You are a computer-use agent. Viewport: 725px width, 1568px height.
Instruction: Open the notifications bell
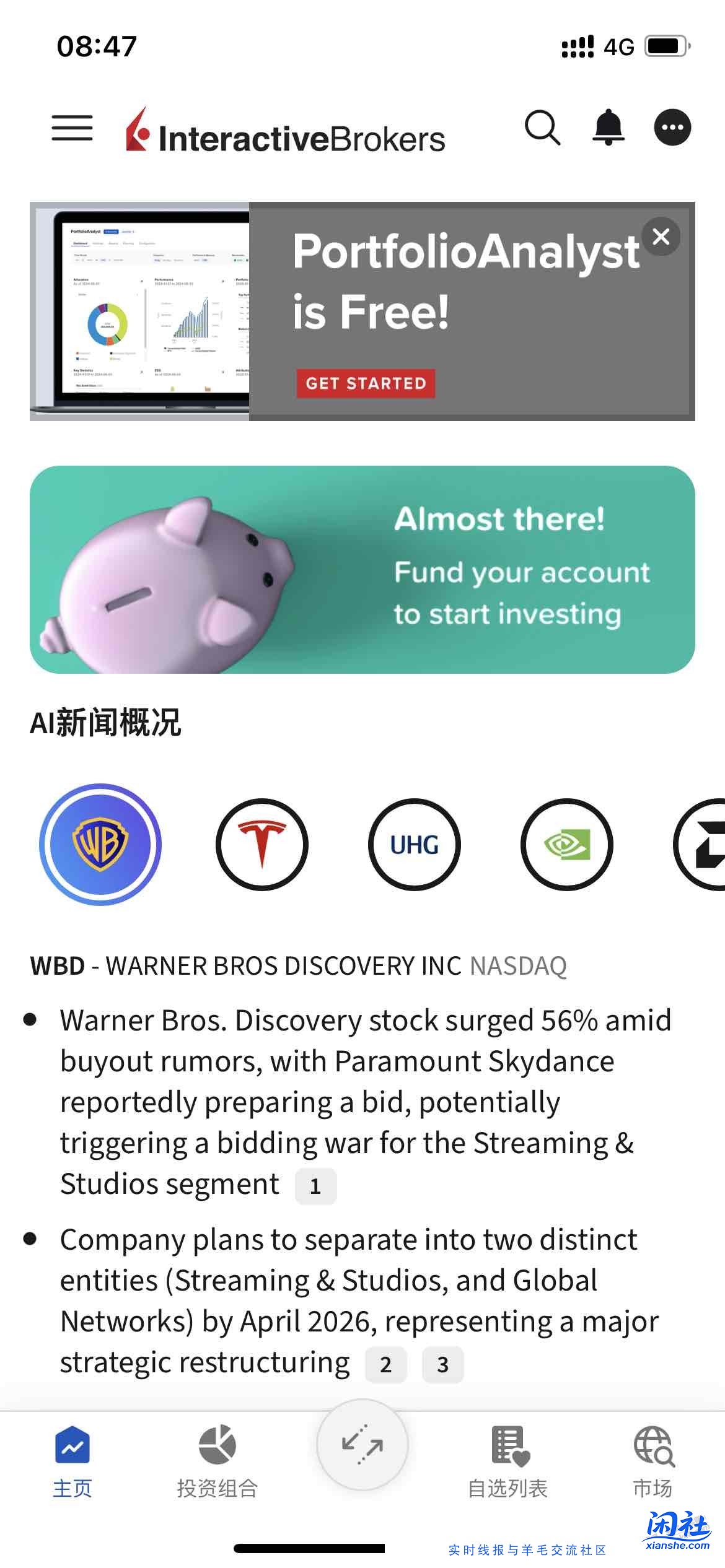pos(608,128)
